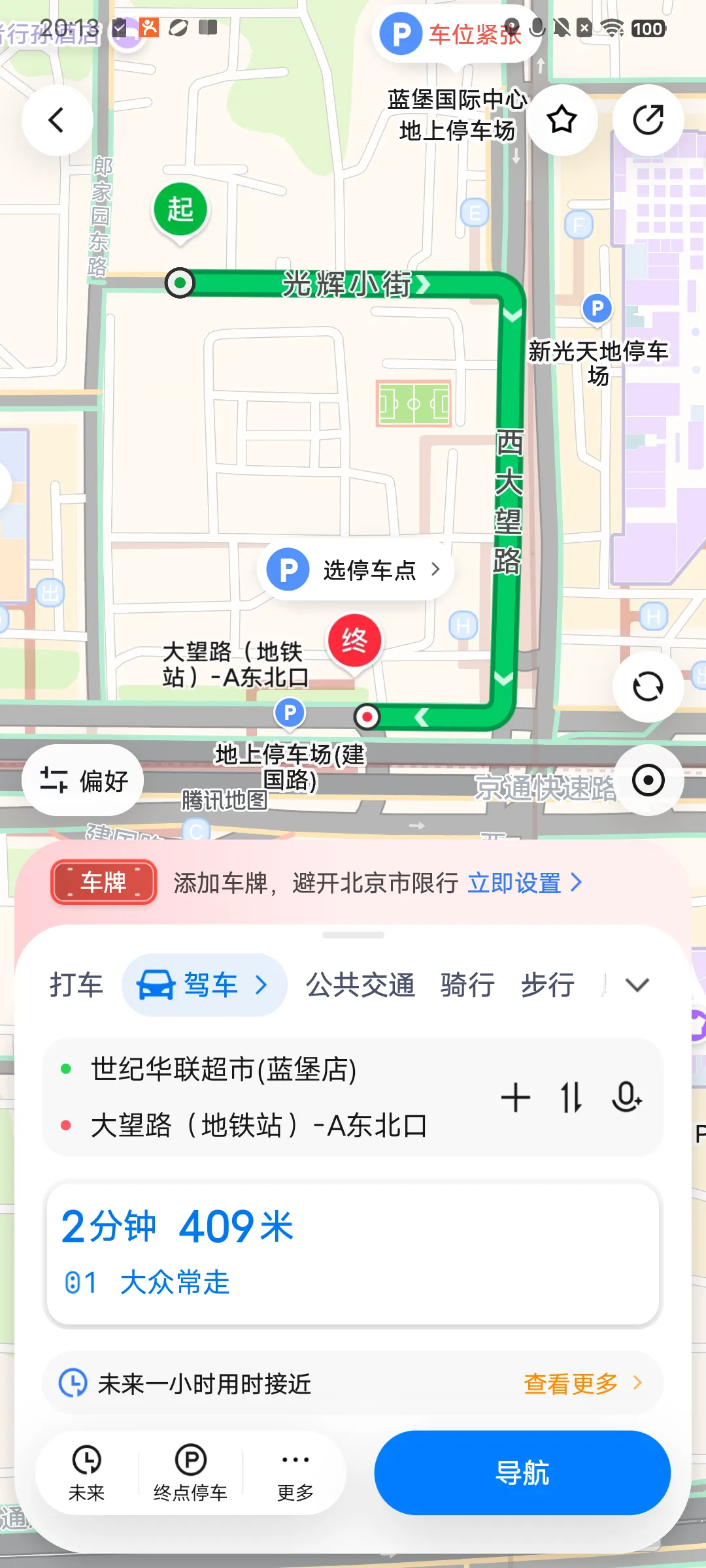Add a waypoint with the plus icon
Viewport: 706px width, 1568px height.
coord(515,1097)
